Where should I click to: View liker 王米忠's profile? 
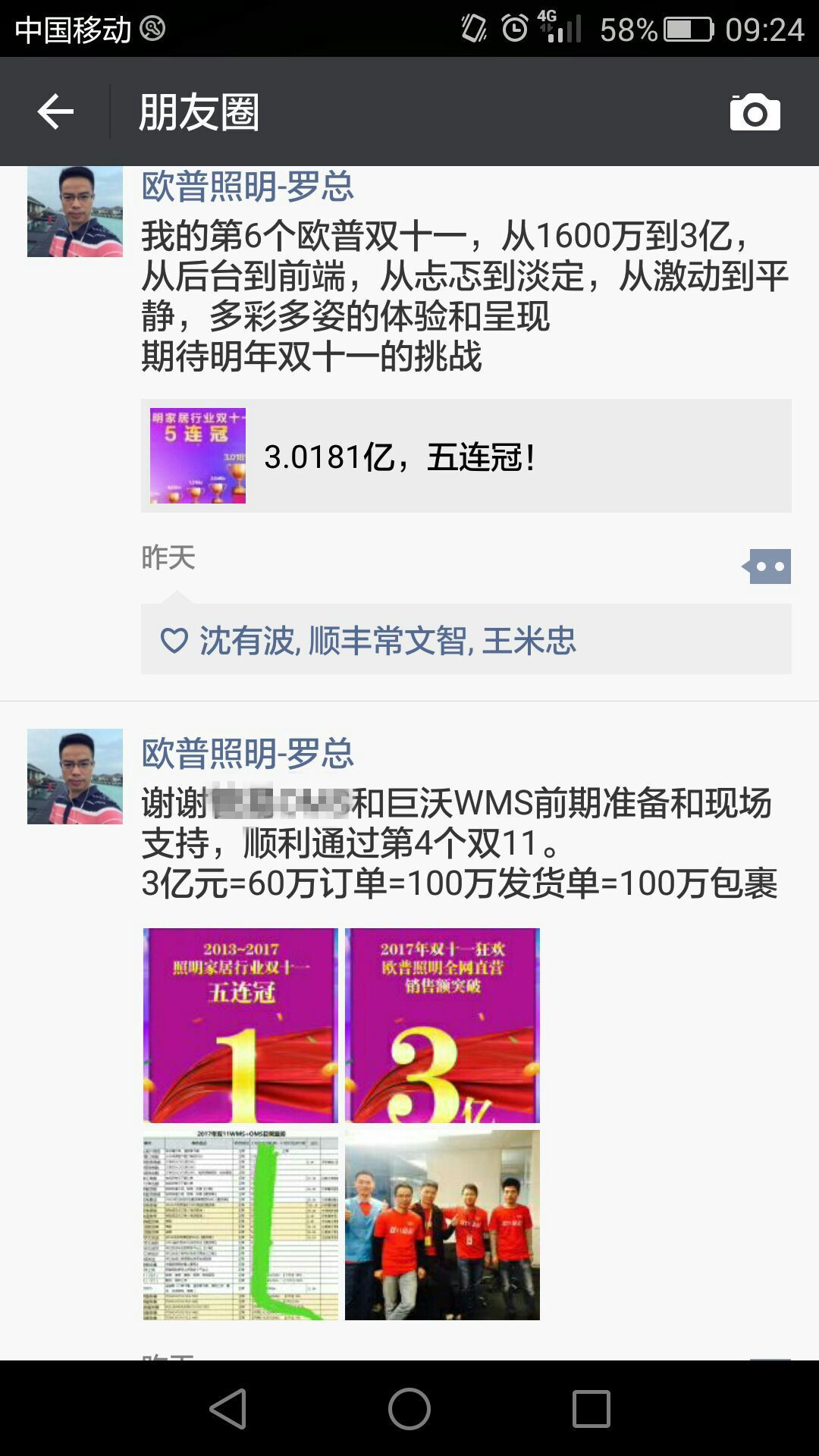point(529,641)
